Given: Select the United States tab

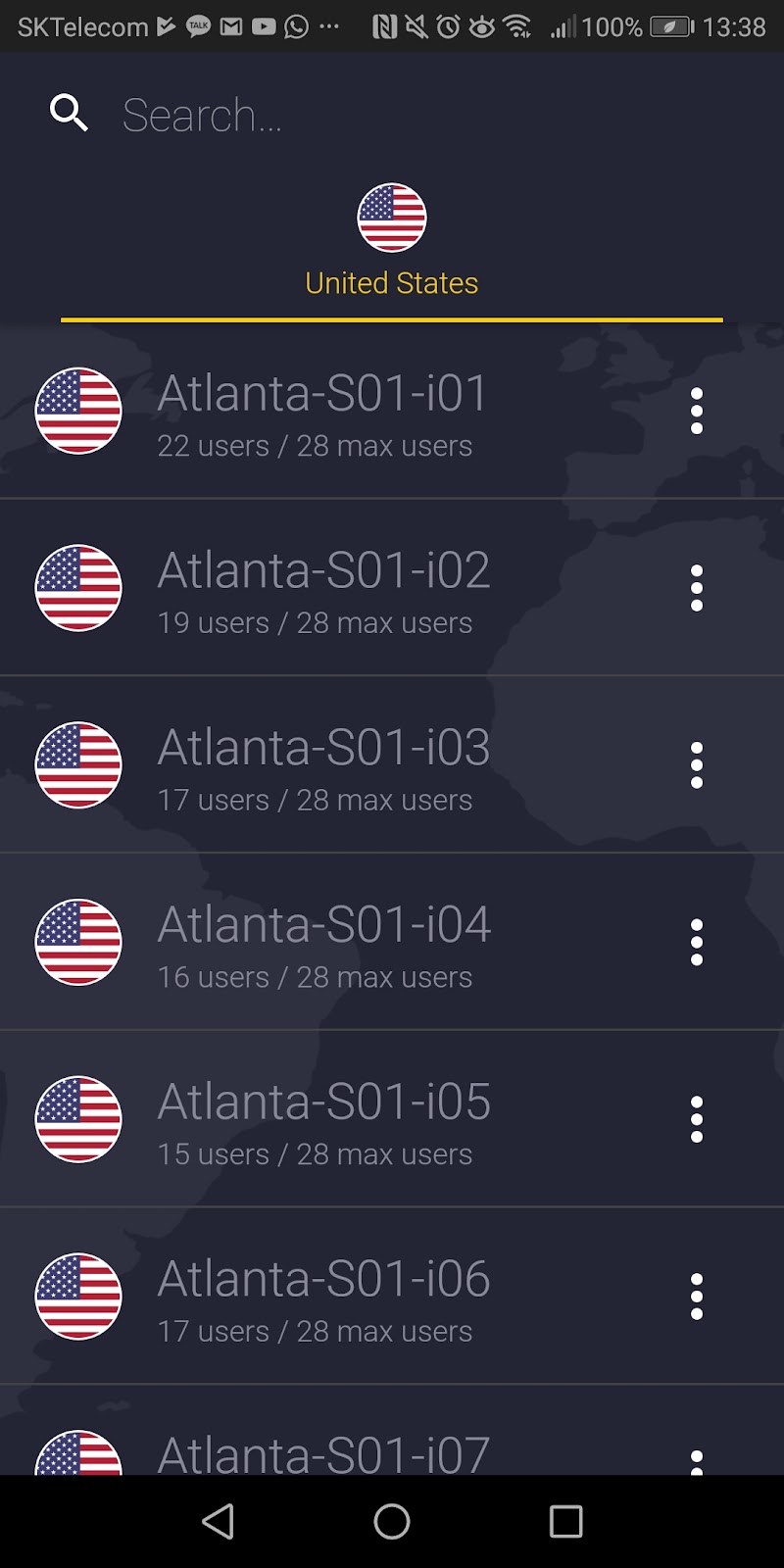Looking at the screenshot, I should click(x=392, y=242).
